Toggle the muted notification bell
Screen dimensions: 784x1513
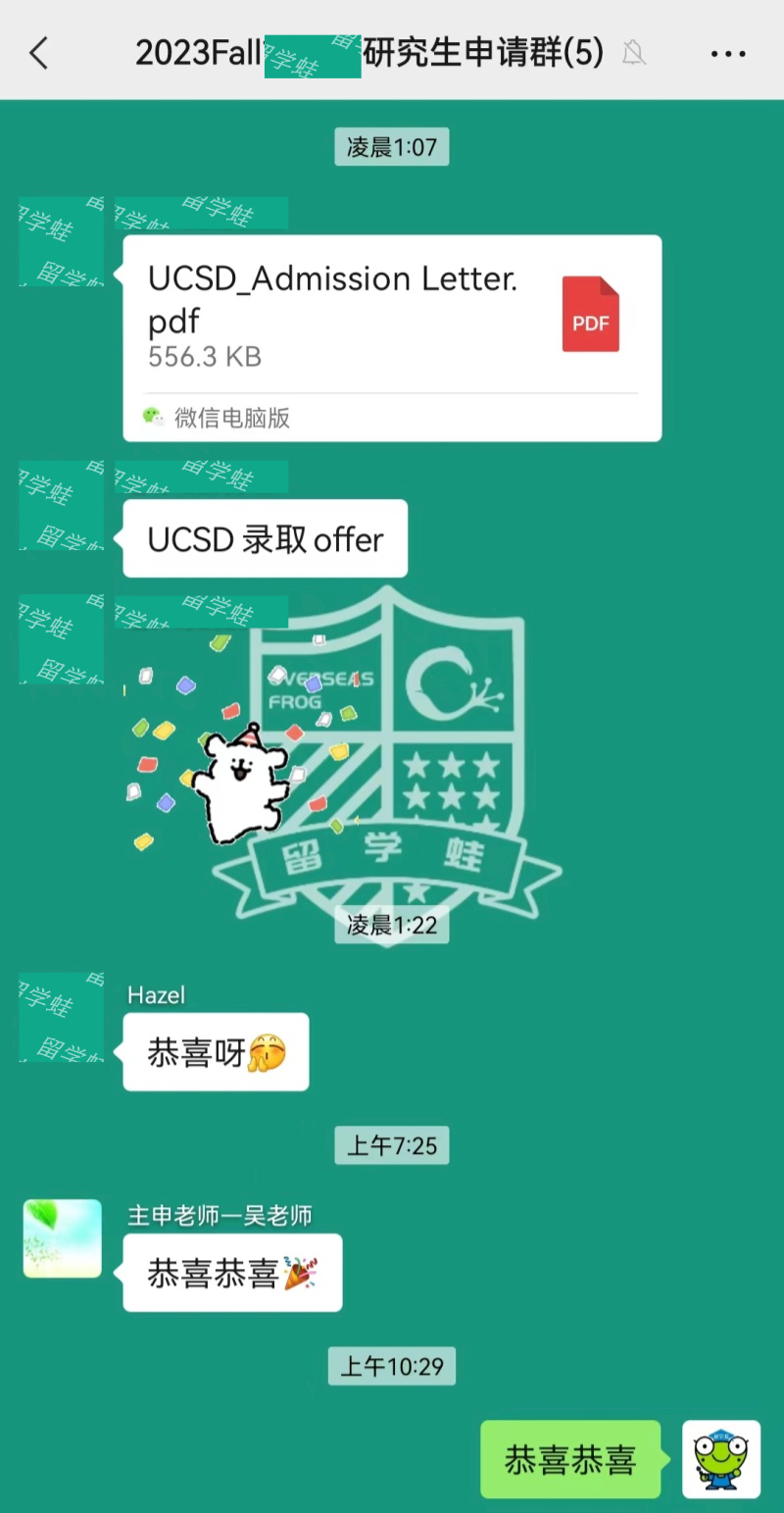click(x=634, y=54)
